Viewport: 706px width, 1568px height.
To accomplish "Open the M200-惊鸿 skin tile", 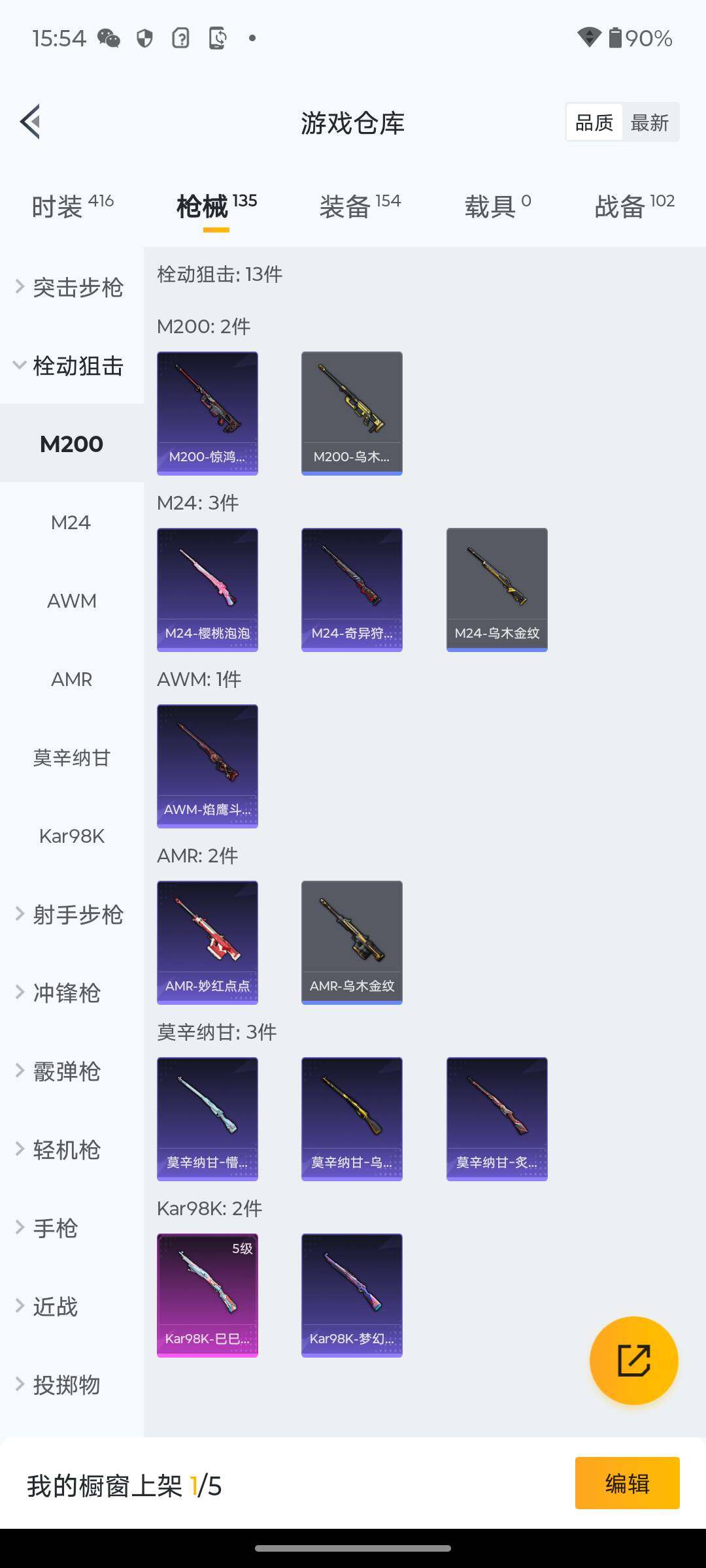I will coord(207,413).
